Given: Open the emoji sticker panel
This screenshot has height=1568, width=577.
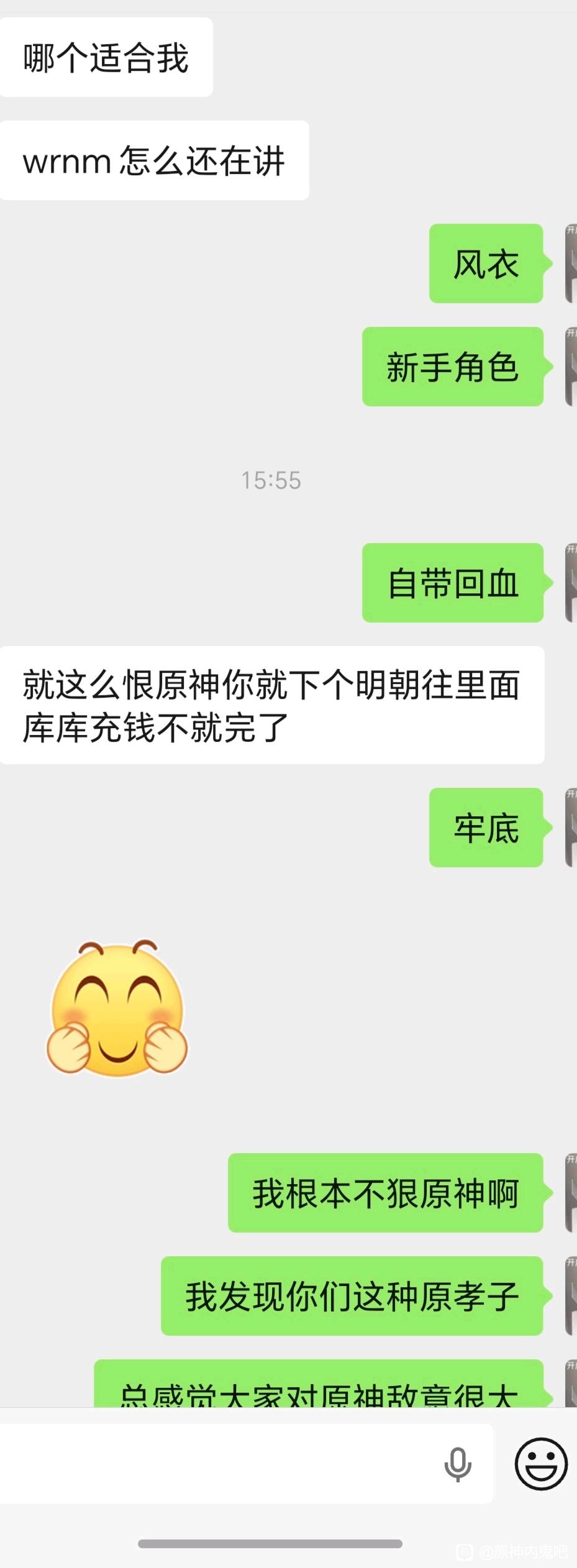Looking at the screenshot, I should (541, 1464).
